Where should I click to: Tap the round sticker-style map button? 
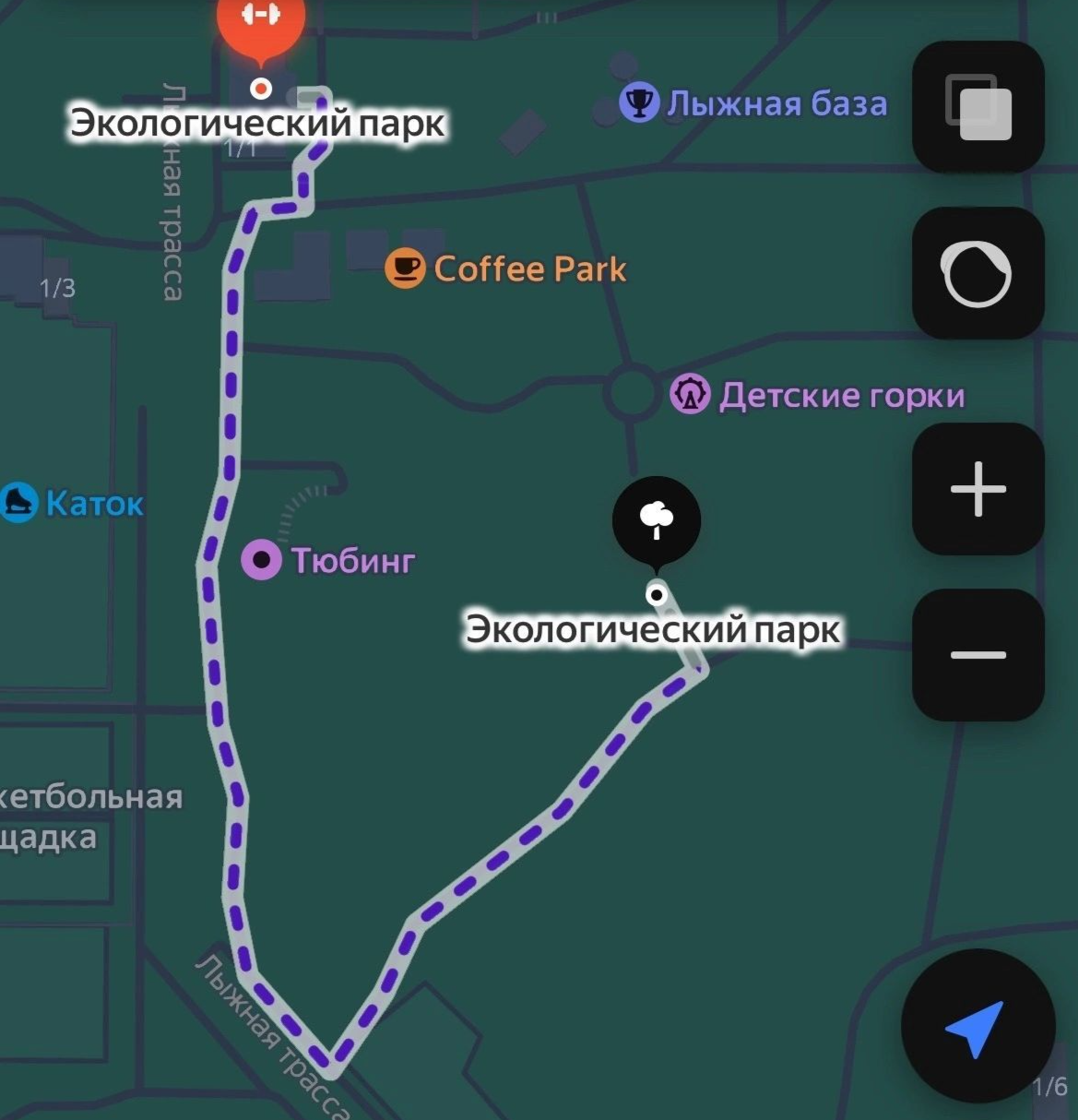pos(977,273)
